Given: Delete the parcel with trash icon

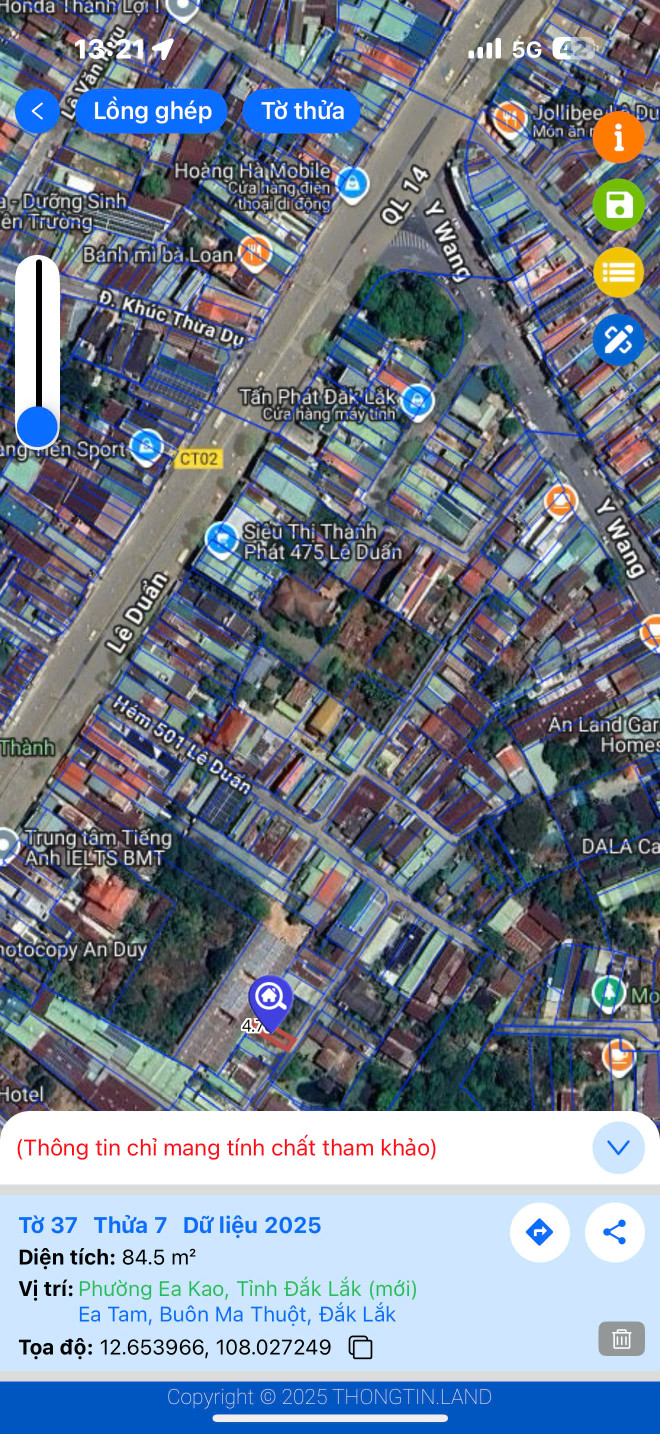Looking at the screenshot, I should tap(621, 1338).
